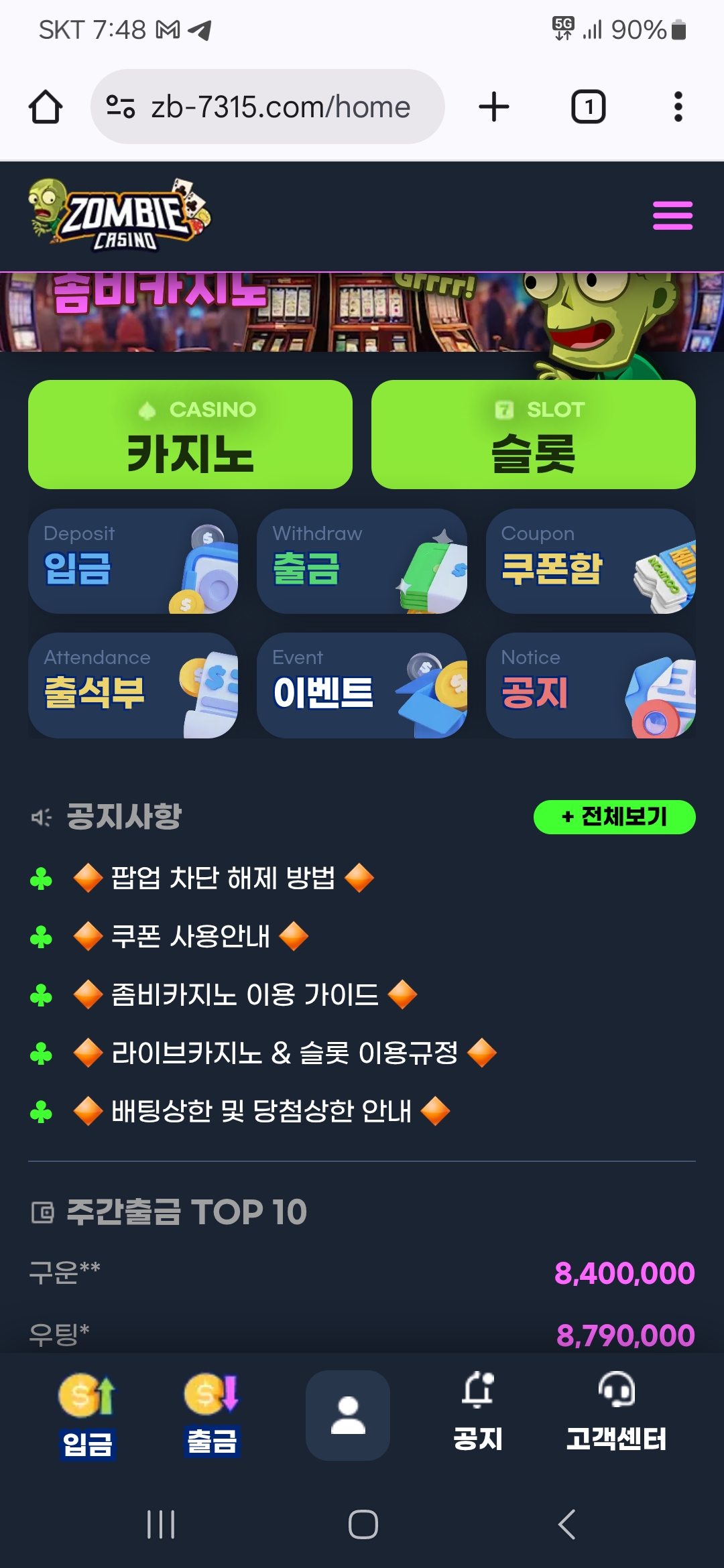Open the 카지노 casino section

pyautogui.click(x=190, y=434)
